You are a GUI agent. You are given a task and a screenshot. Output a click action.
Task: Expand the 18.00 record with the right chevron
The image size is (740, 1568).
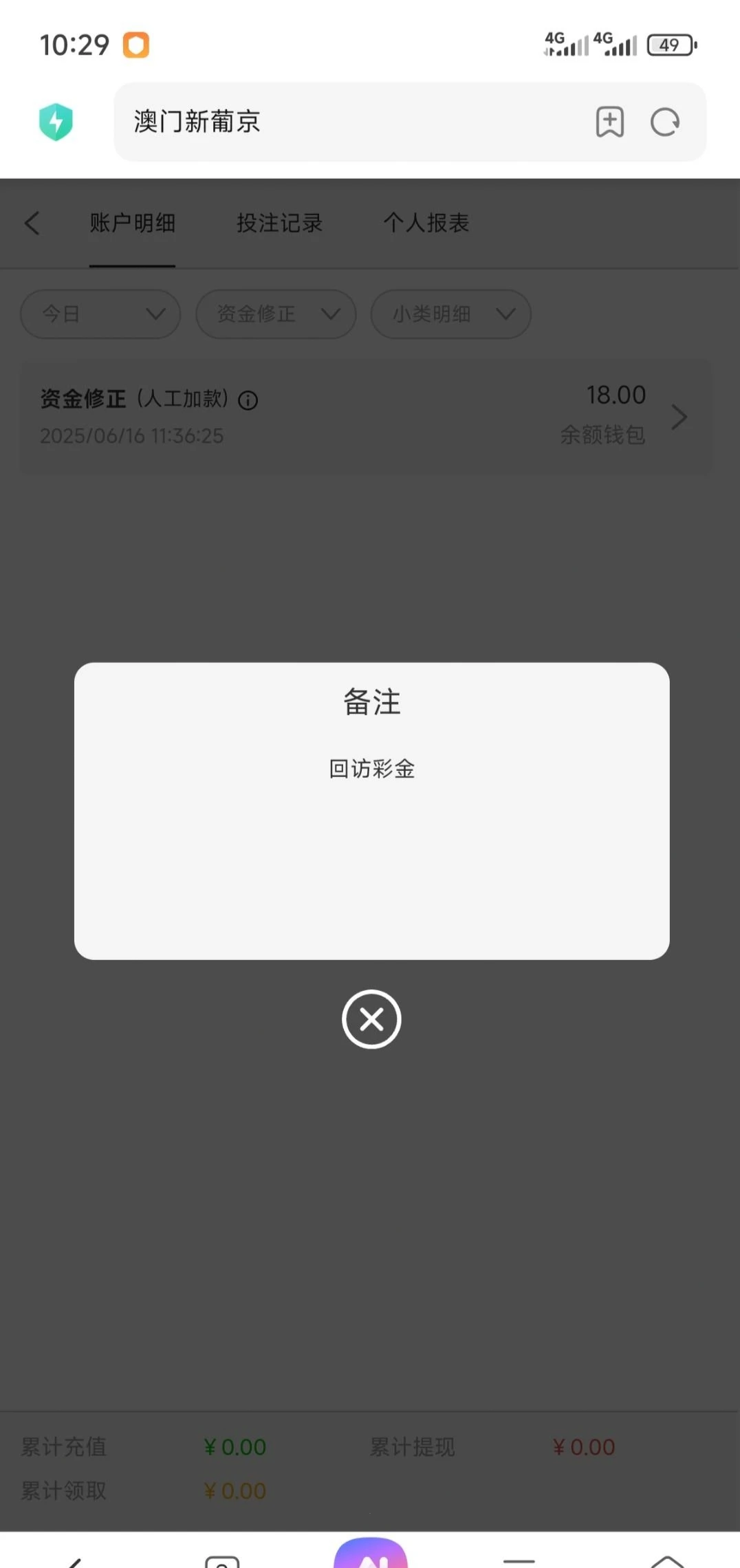point(679,416)
